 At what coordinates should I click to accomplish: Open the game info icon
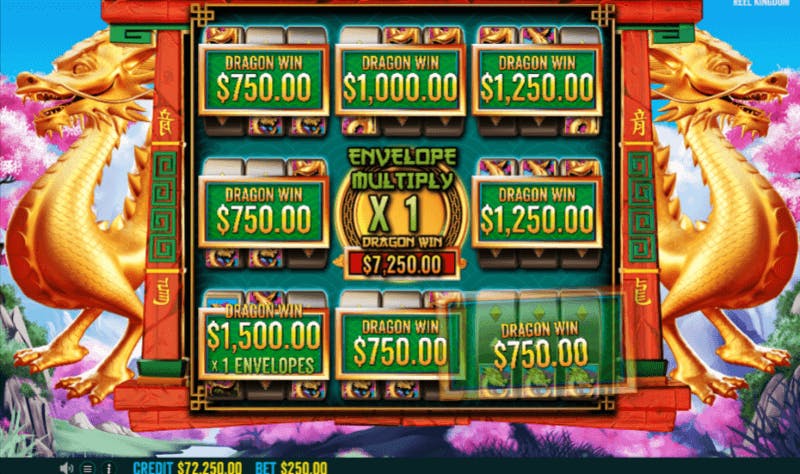pos(109,468)
